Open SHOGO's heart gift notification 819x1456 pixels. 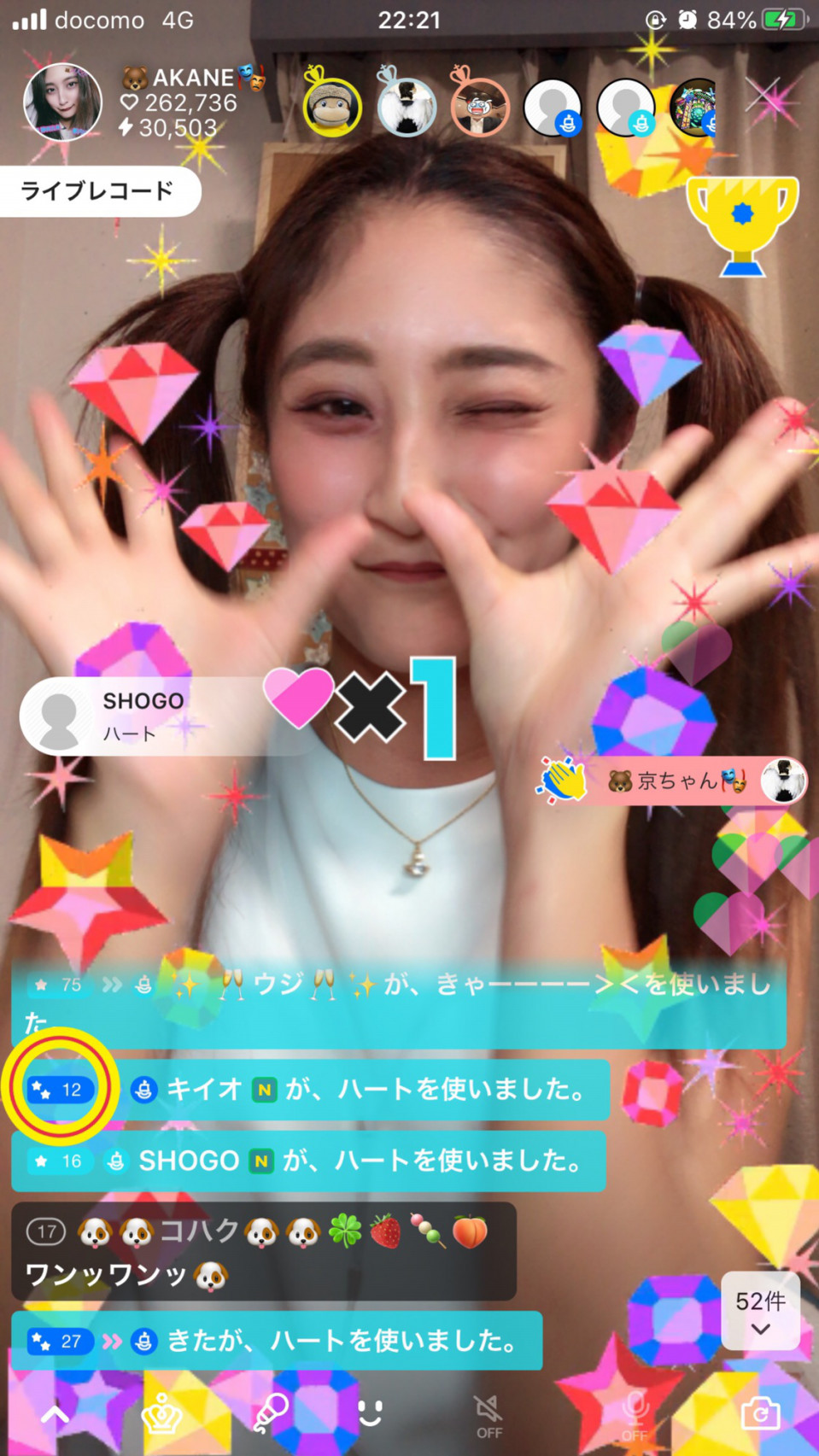171,716
